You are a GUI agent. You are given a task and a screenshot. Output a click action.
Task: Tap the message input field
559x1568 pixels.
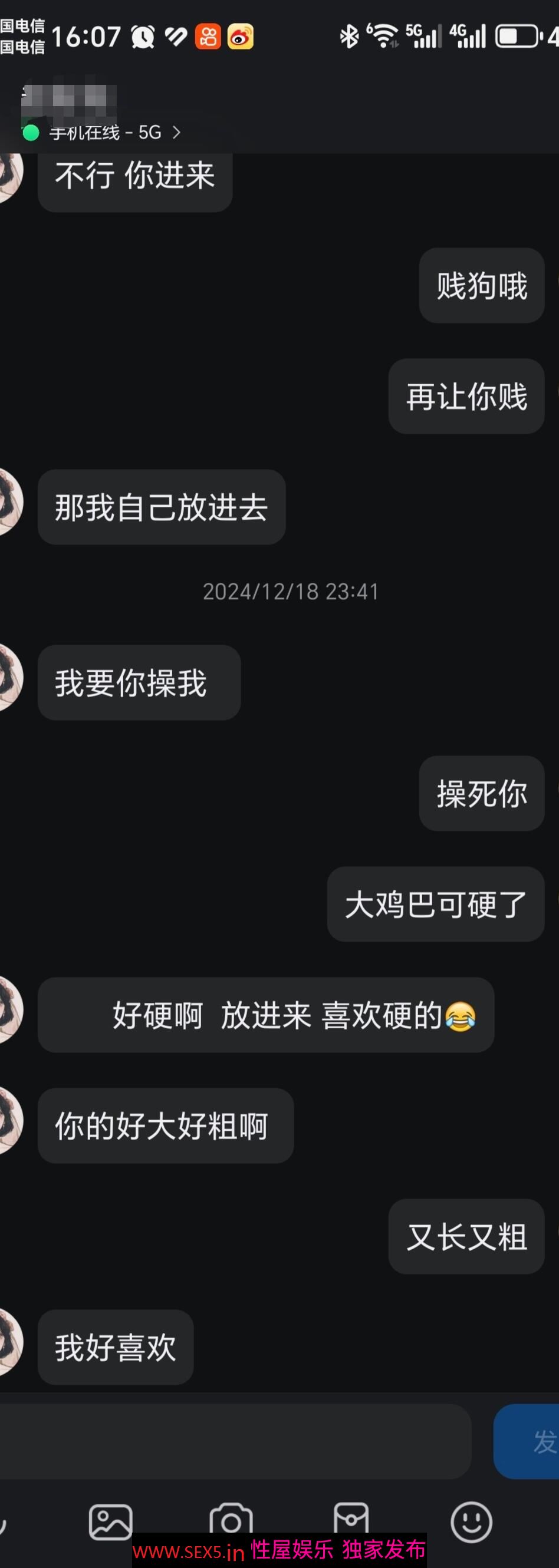[235, 1441]
